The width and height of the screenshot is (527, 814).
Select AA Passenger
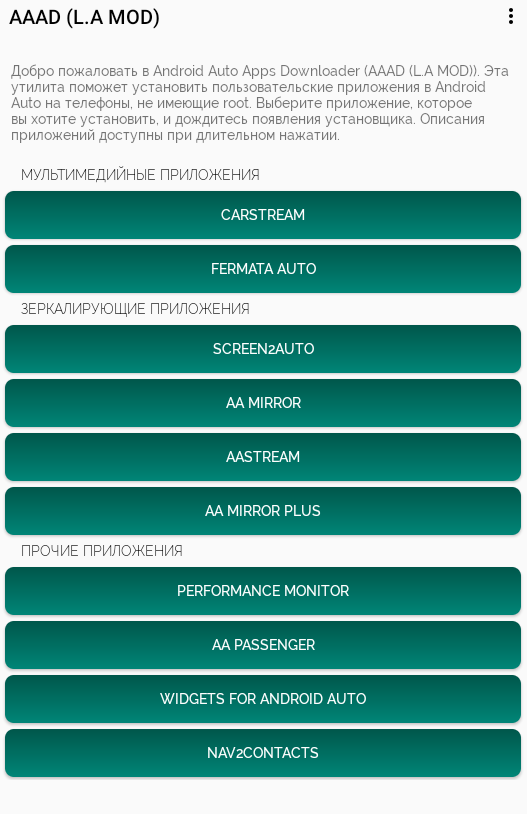click(x=263, y=645)
